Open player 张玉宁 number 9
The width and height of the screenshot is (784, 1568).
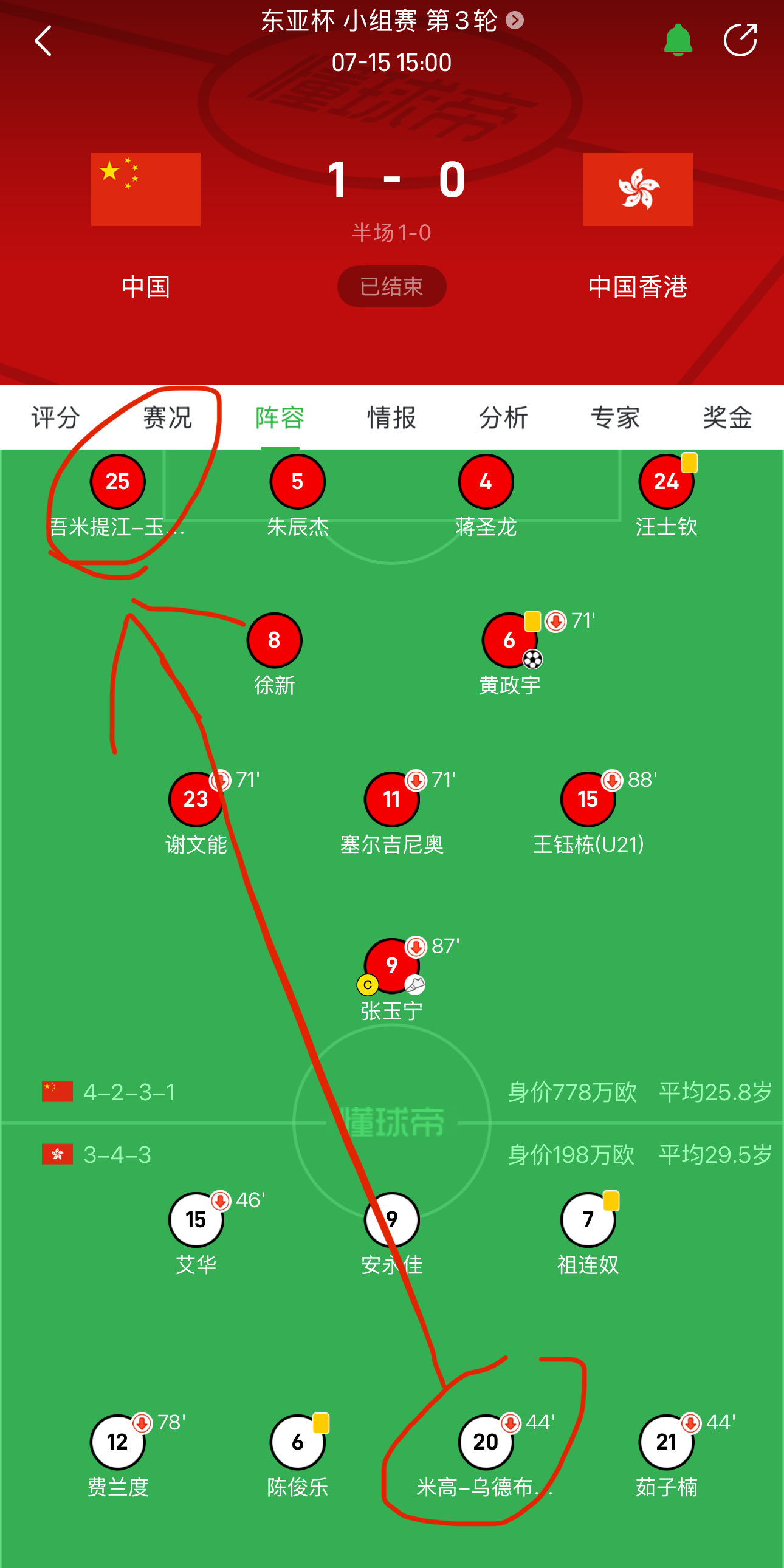(391, 965)
